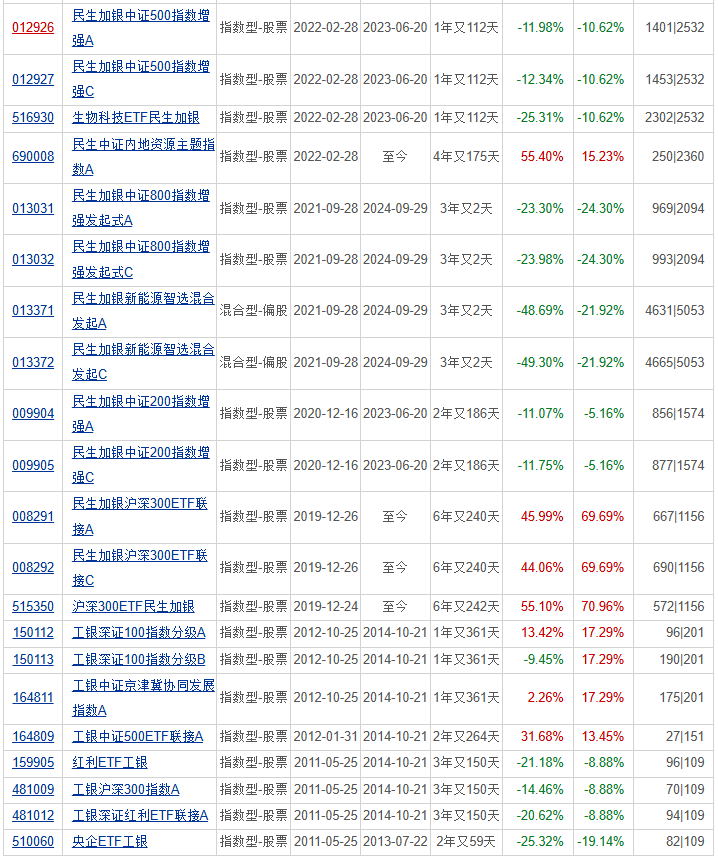The height and width of the screenshot is (862, 718).
Task: Open fund code link 150113
Action: pyautogui.click(x=33, y=659)
